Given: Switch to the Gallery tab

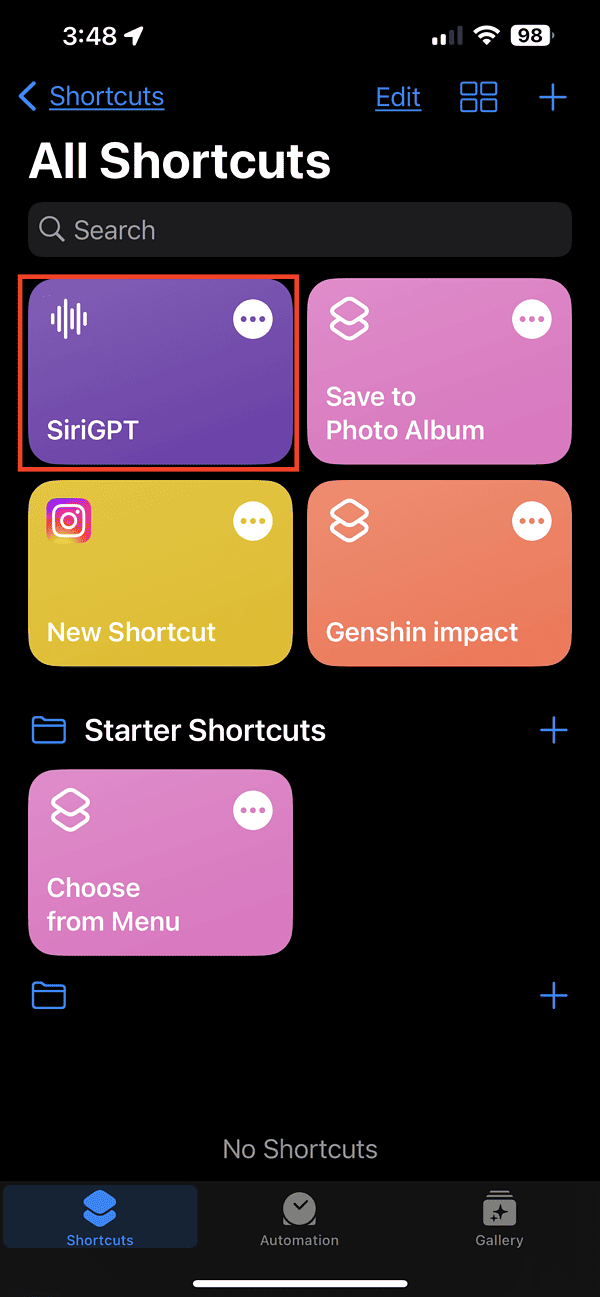Looking at the screenshot, I should pyautogui.click(x=499, y=1219).
